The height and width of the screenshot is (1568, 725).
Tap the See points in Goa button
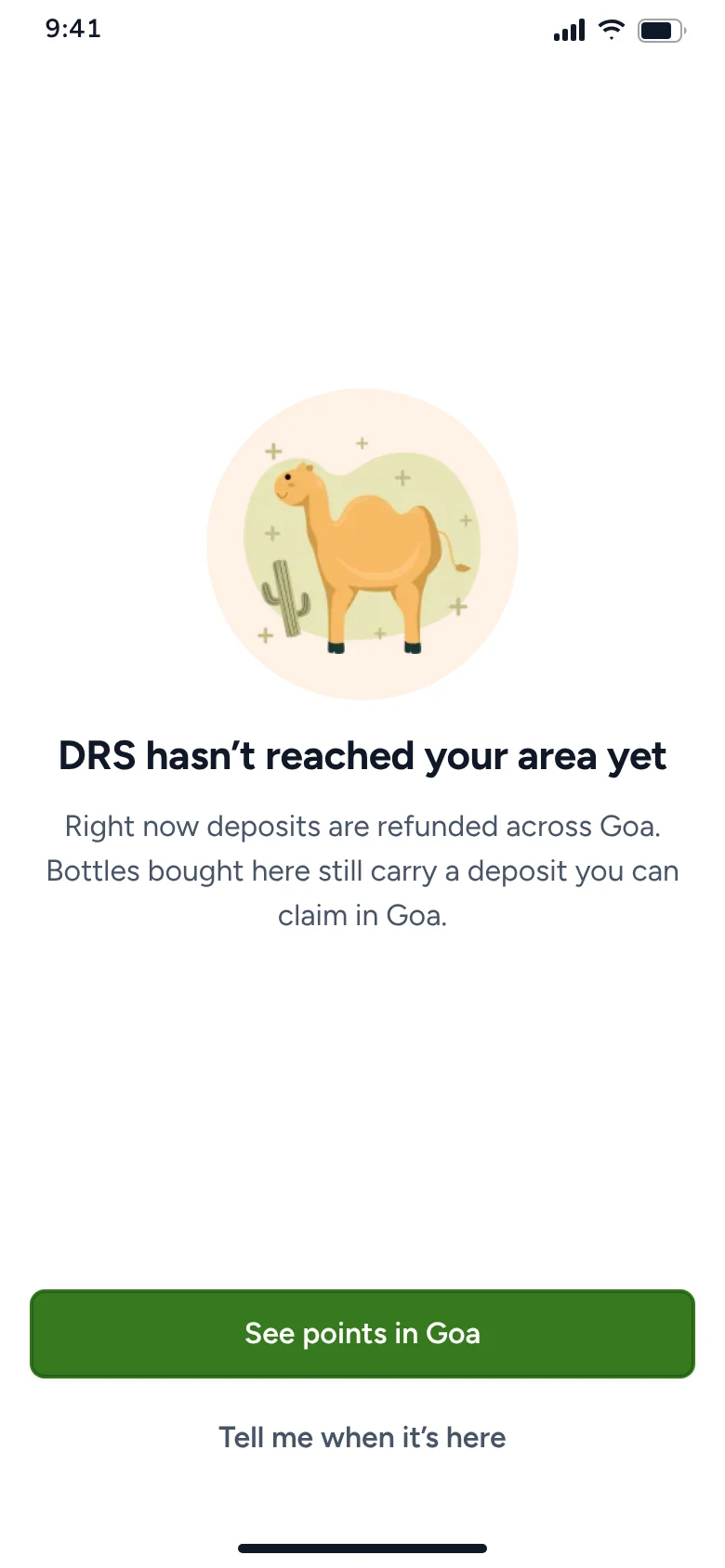[x=362, y=1334]
